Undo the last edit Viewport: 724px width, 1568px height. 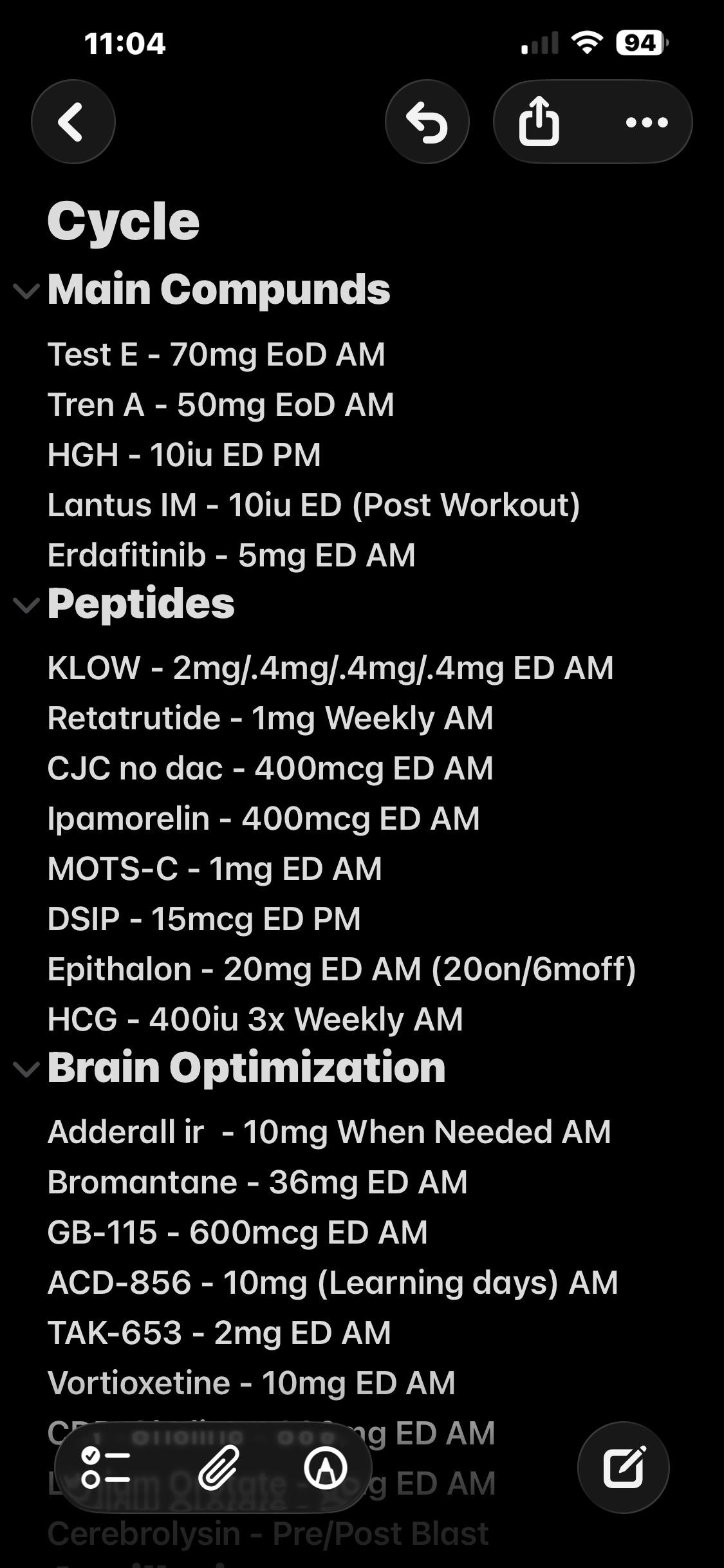coord(427,122)
